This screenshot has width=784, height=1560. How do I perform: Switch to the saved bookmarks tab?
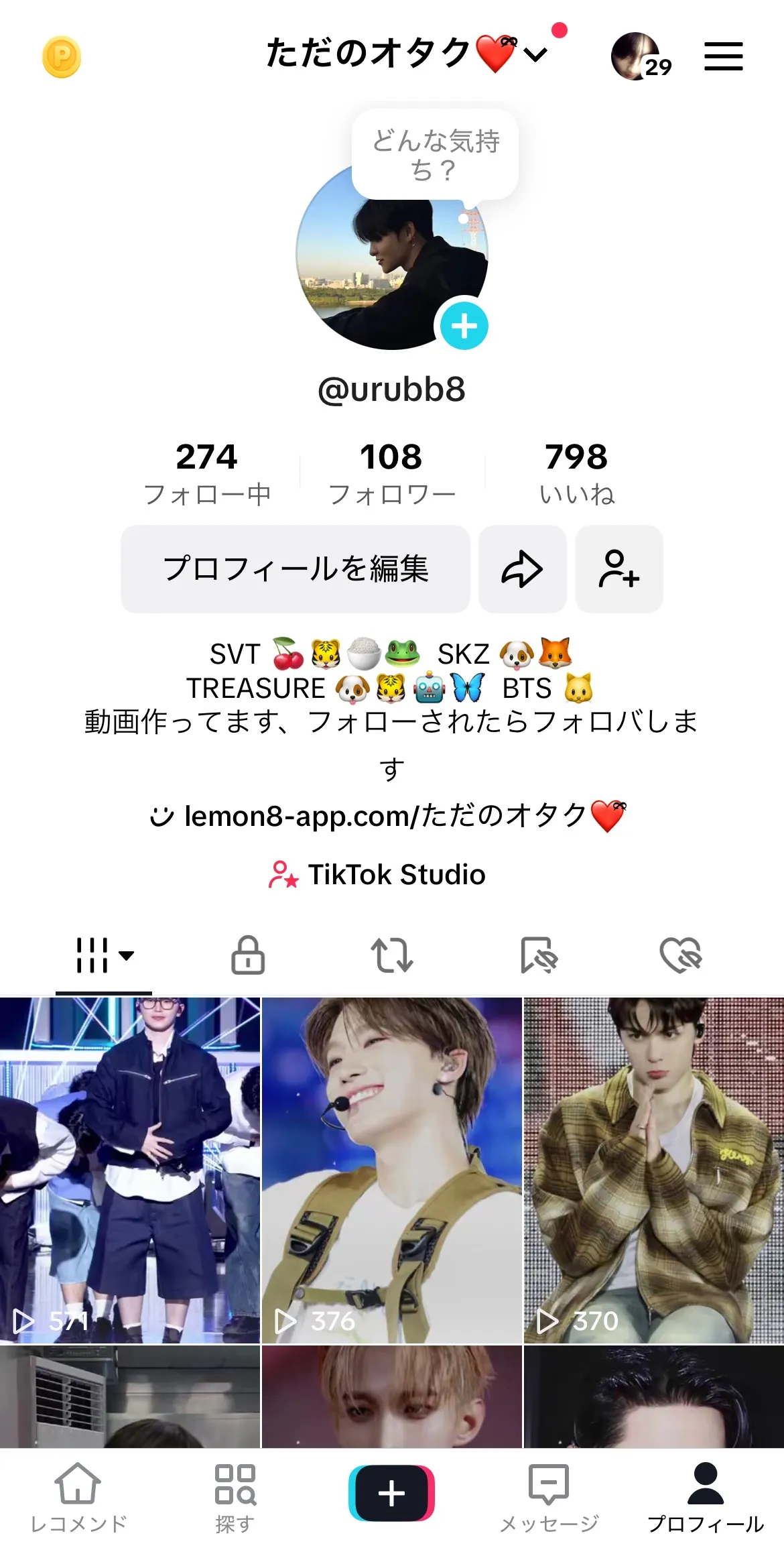coord(538,955)
